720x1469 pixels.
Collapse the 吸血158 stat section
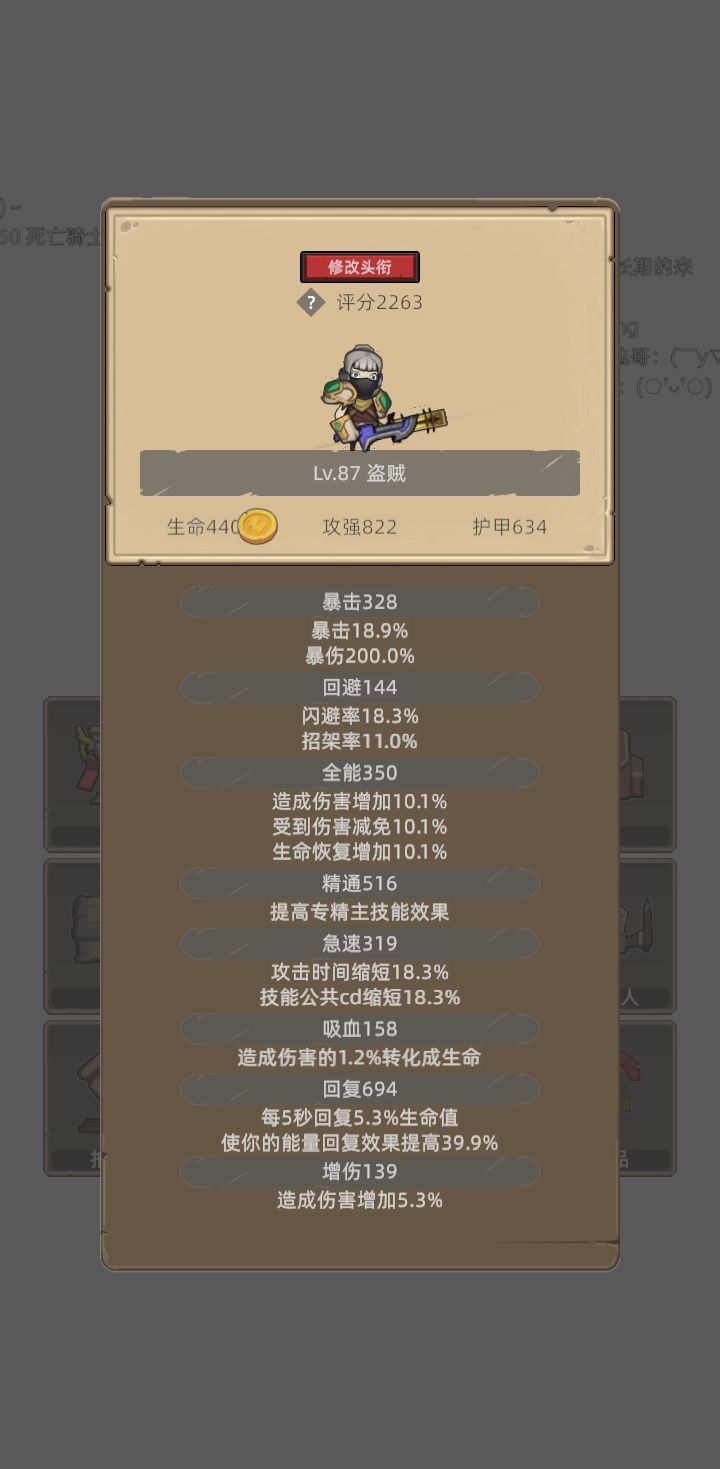(x=359, y=1029)
